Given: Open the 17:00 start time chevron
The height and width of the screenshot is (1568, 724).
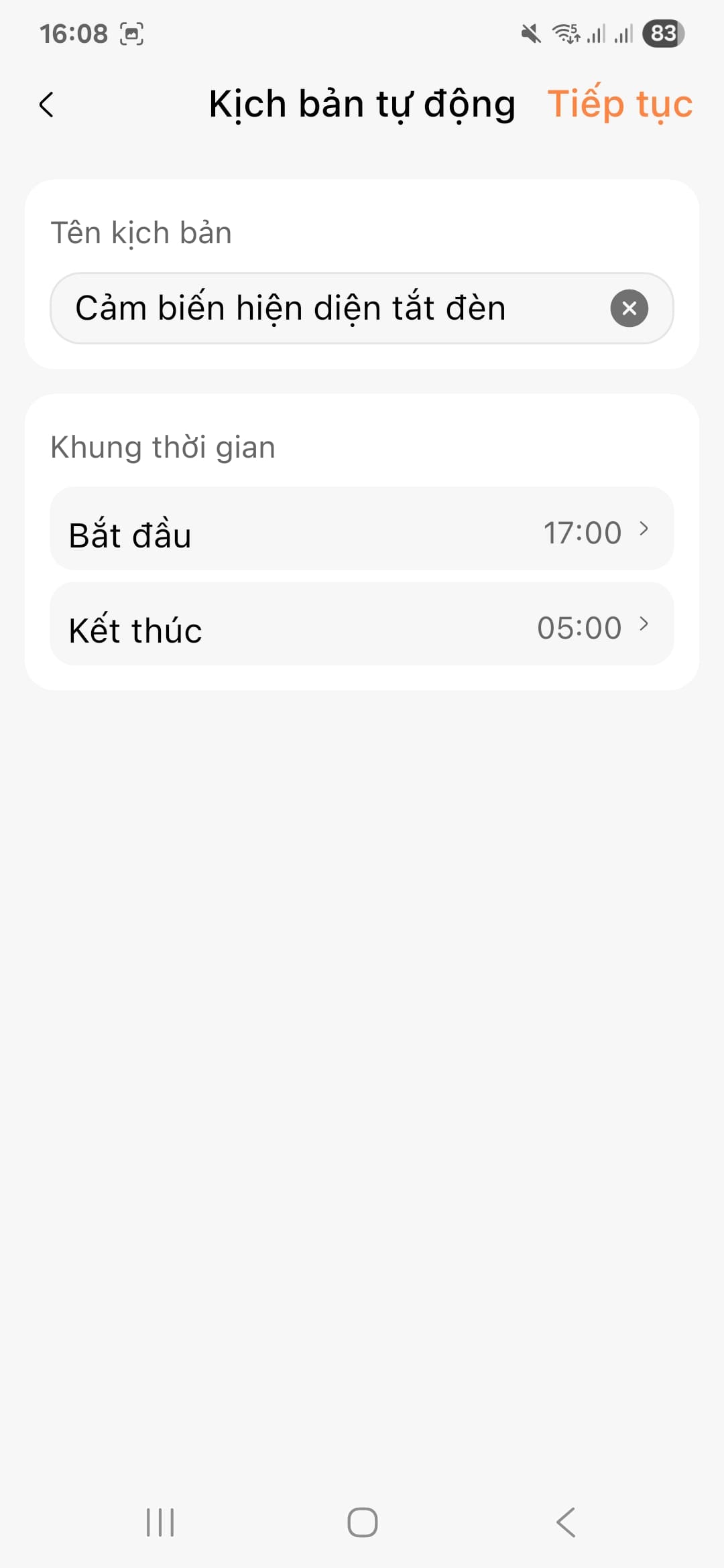Looking at the screenshot, I should (x=646, y=531).
